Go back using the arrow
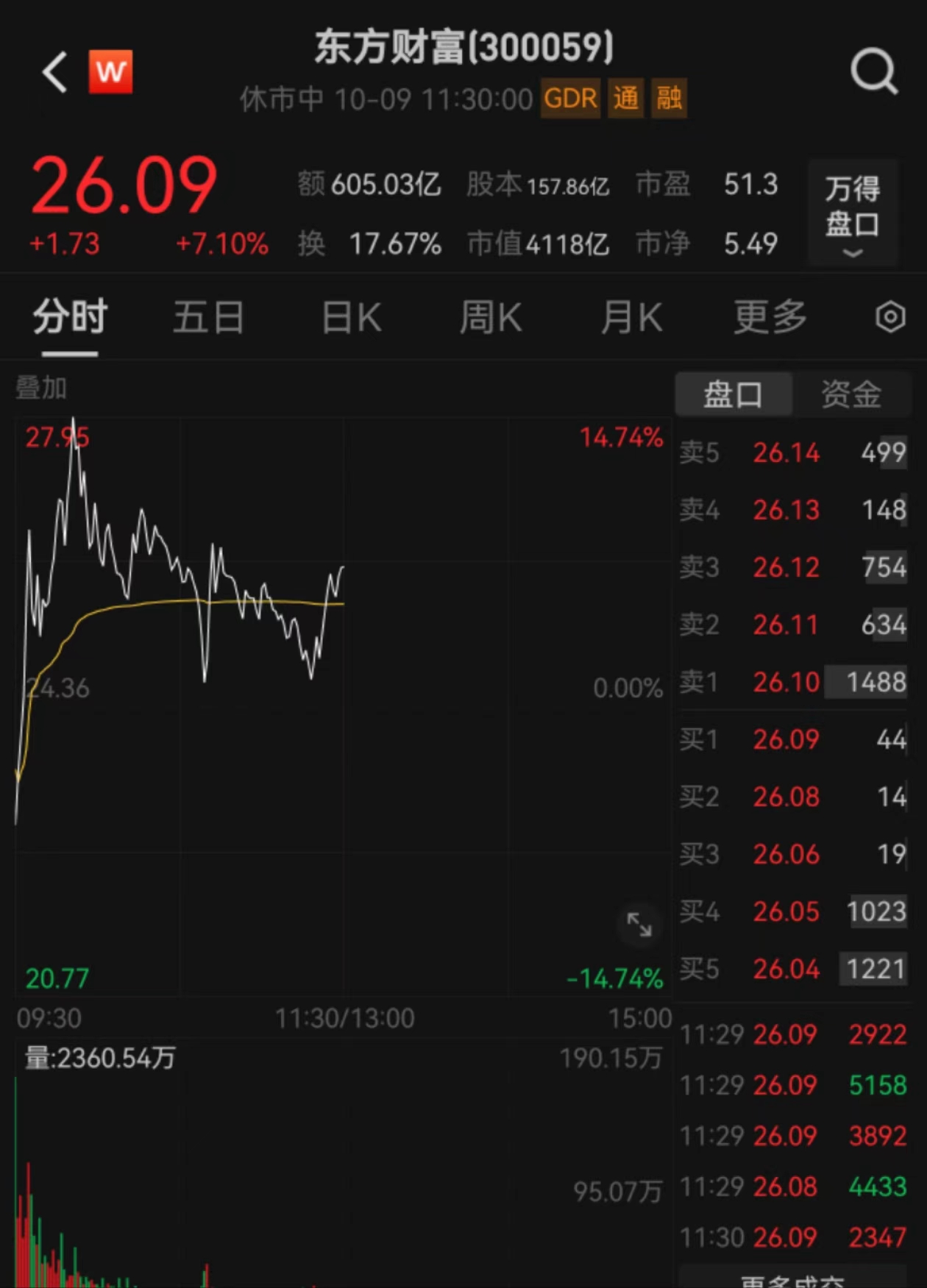This screenshot has height=1288, width=927. pyautogui.click(x=55, y=72)
